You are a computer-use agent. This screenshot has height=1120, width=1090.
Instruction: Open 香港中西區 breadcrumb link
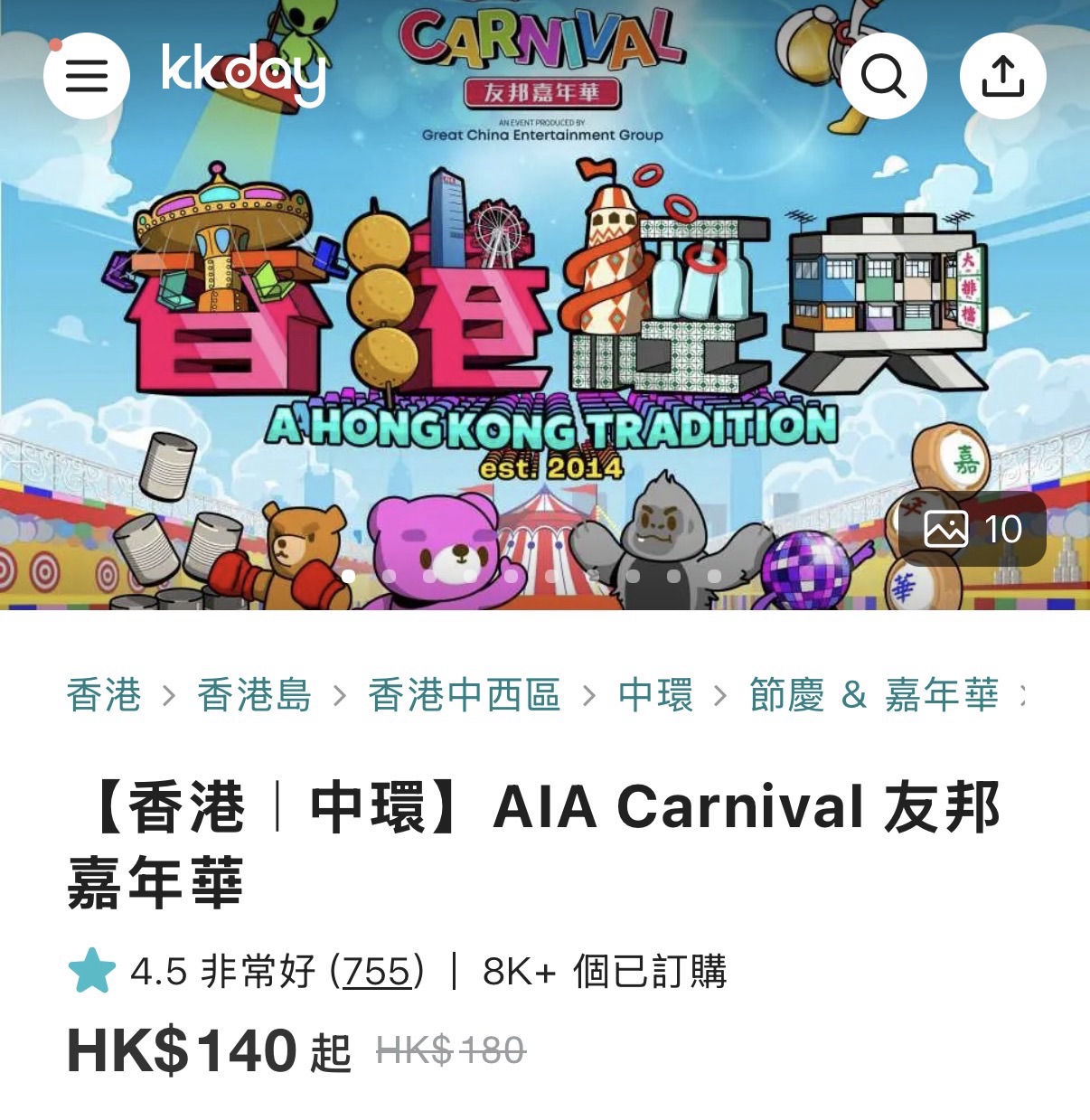point(464,695)
